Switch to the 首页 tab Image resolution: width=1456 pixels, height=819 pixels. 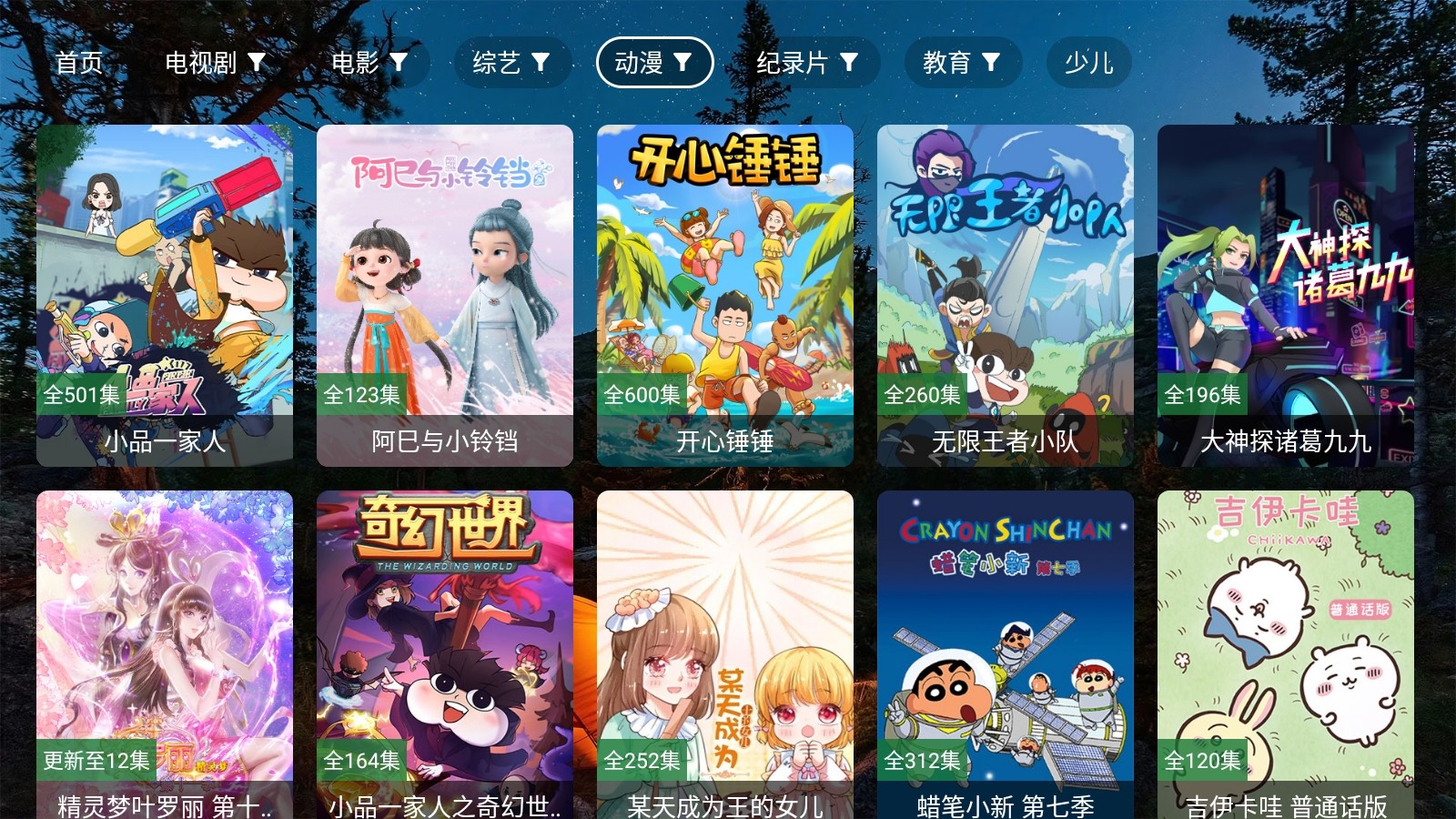coord(79,63)
